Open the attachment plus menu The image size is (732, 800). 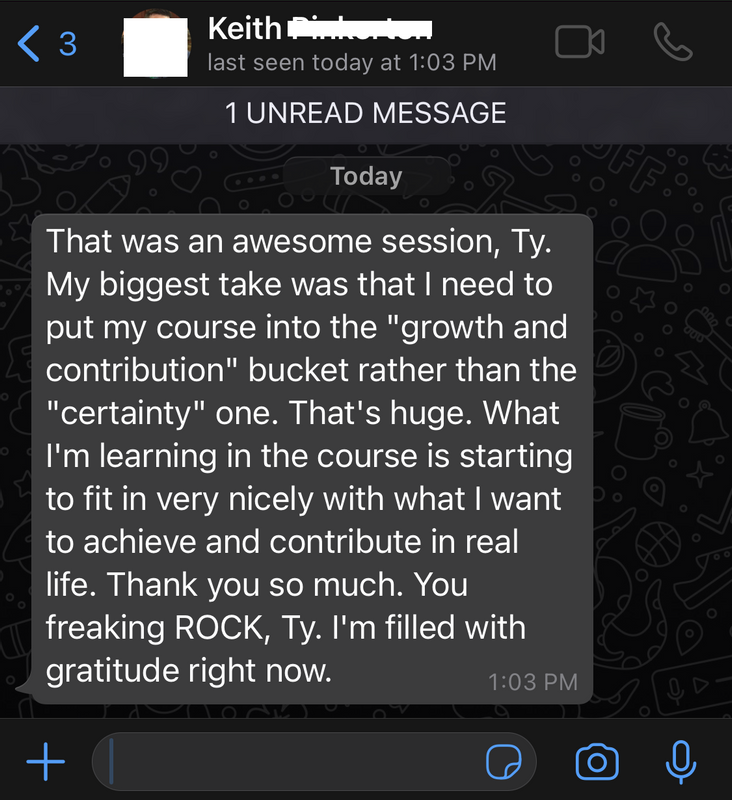point(45,763)
